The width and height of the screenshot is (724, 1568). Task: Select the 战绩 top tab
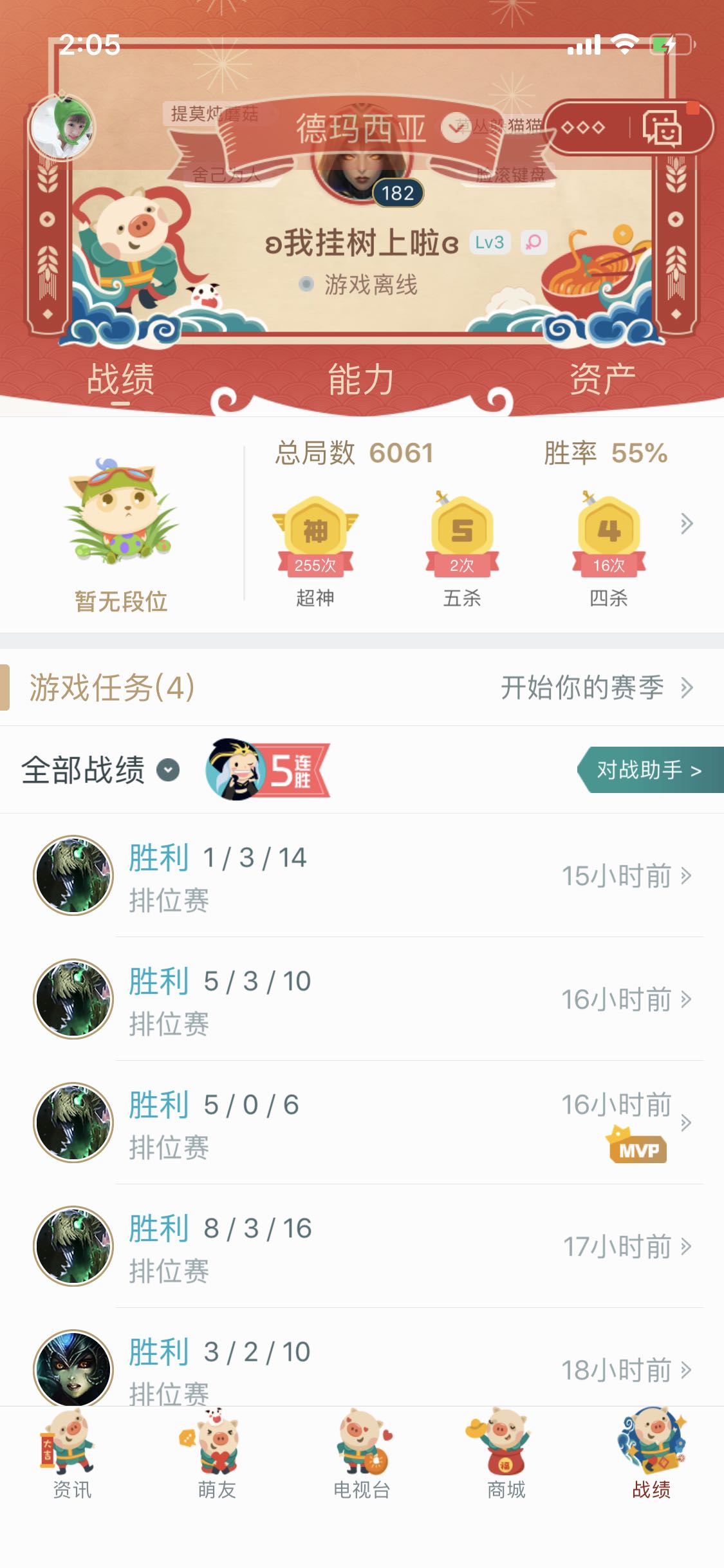[120, 379]
